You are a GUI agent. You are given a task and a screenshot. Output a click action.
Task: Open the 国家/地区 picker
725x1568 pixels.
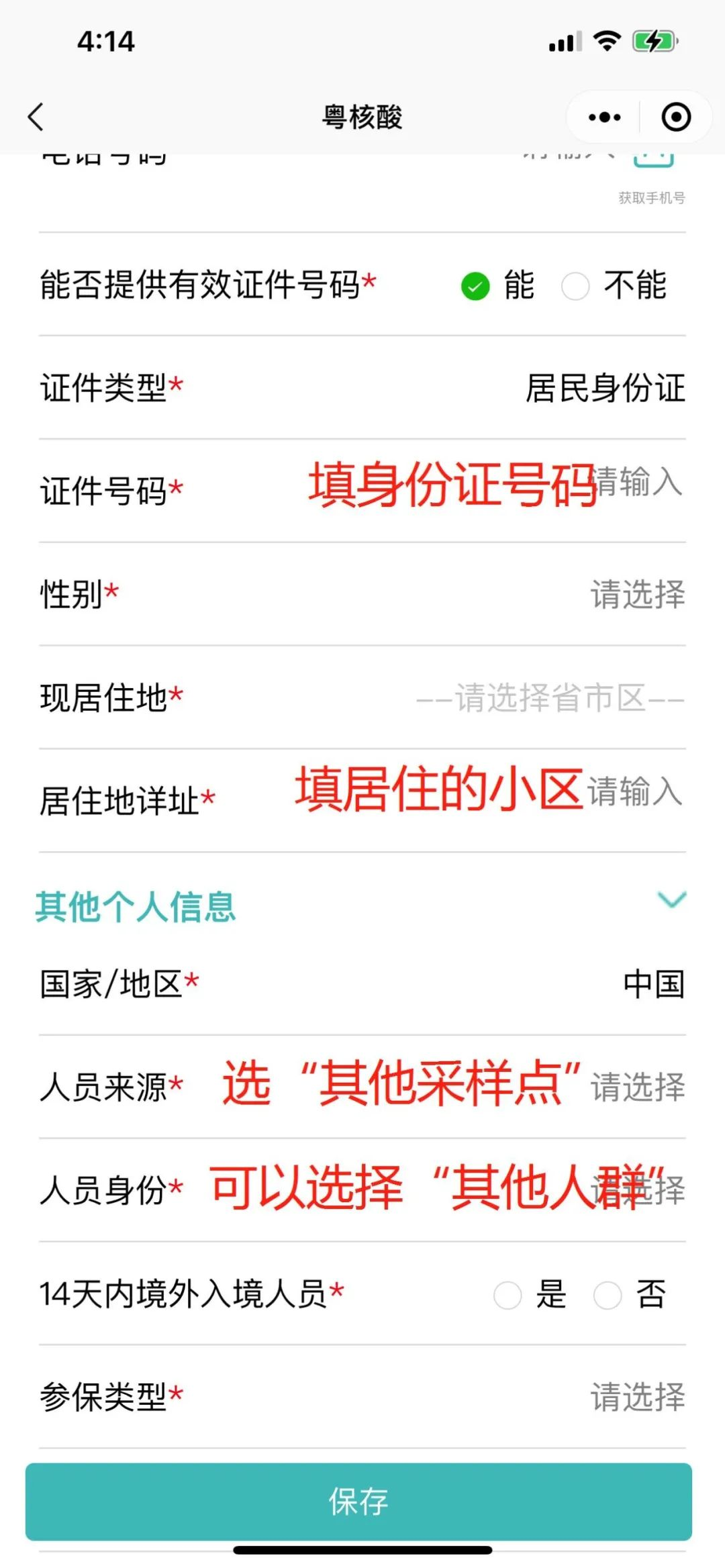click(x=652, y=985)
